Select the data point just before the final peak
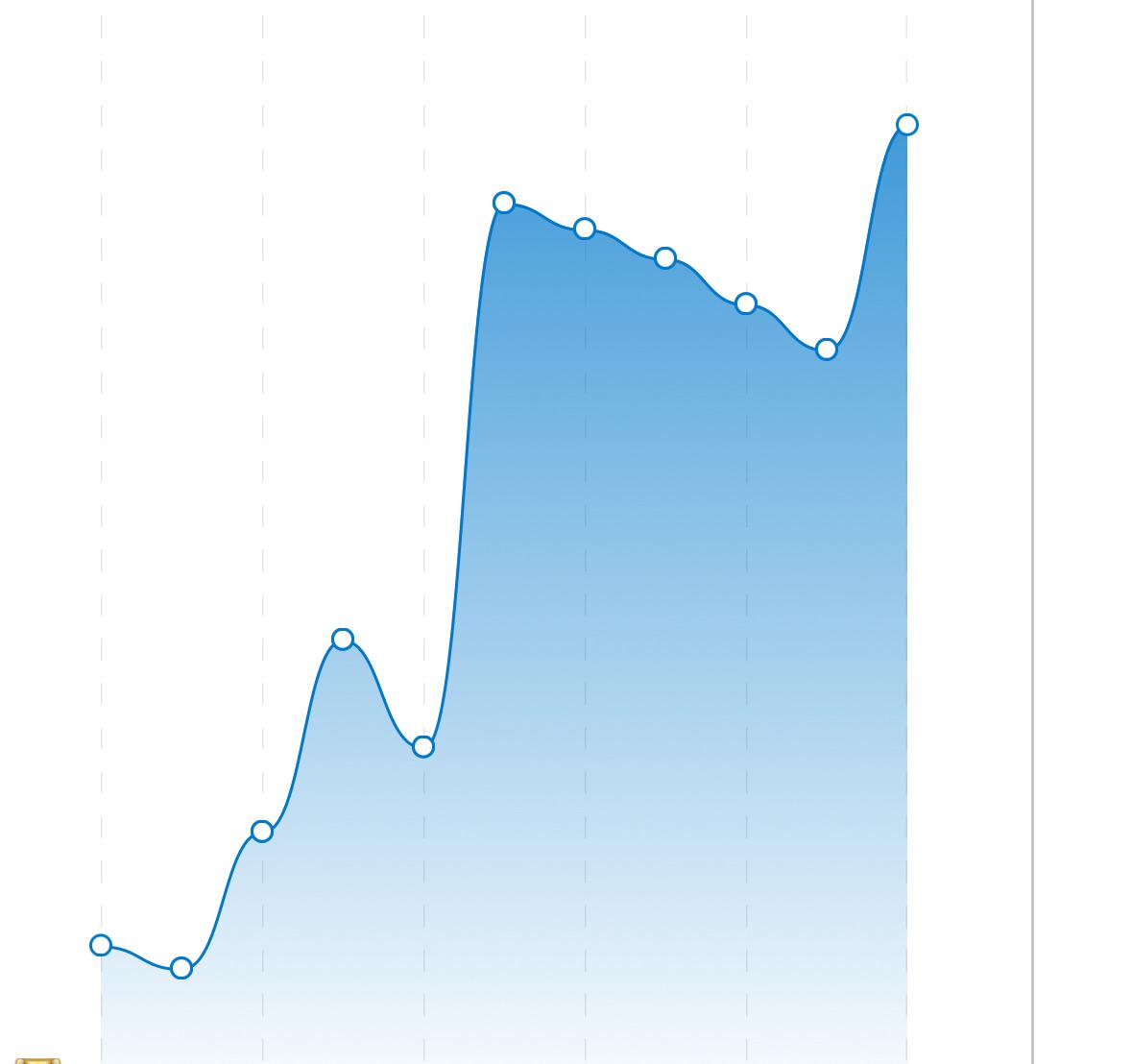Viewport: 1132px width, 1064px height. pos(826,350)
